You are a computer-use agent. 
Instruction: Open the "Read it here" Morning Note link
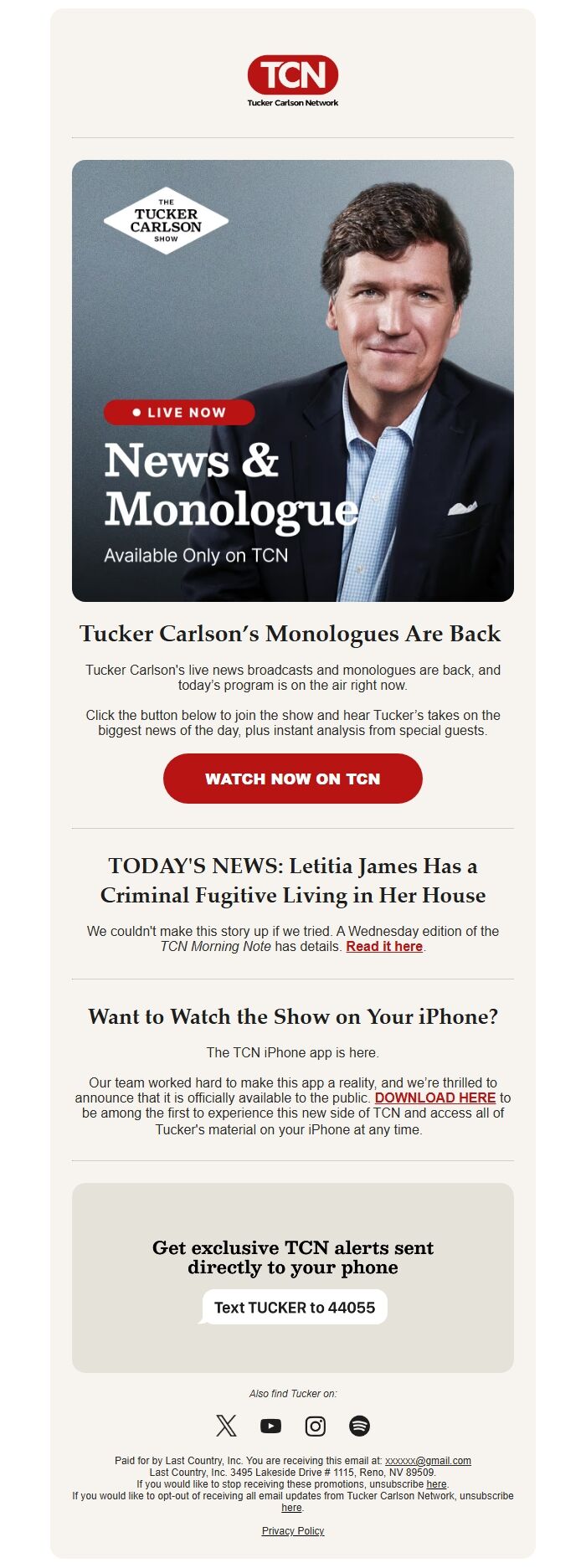[x=384, y=946]
